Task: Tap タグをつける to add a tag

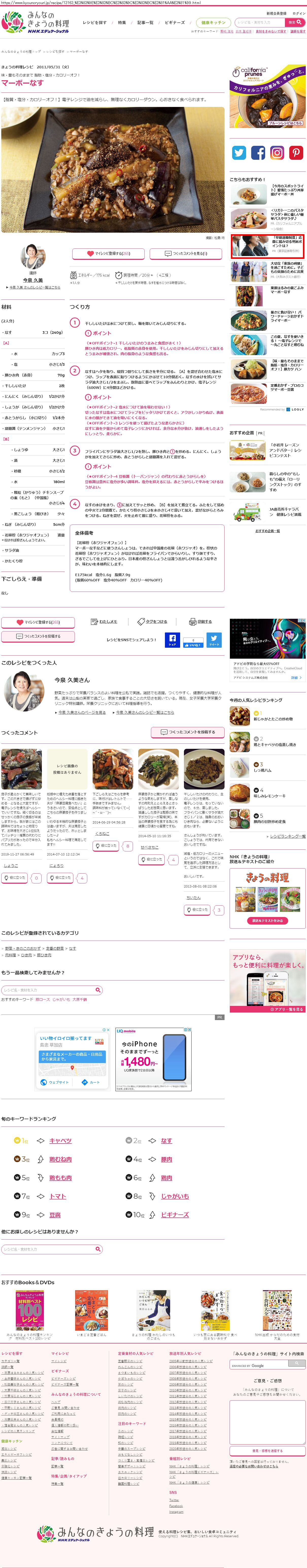Action: (152, 622)
